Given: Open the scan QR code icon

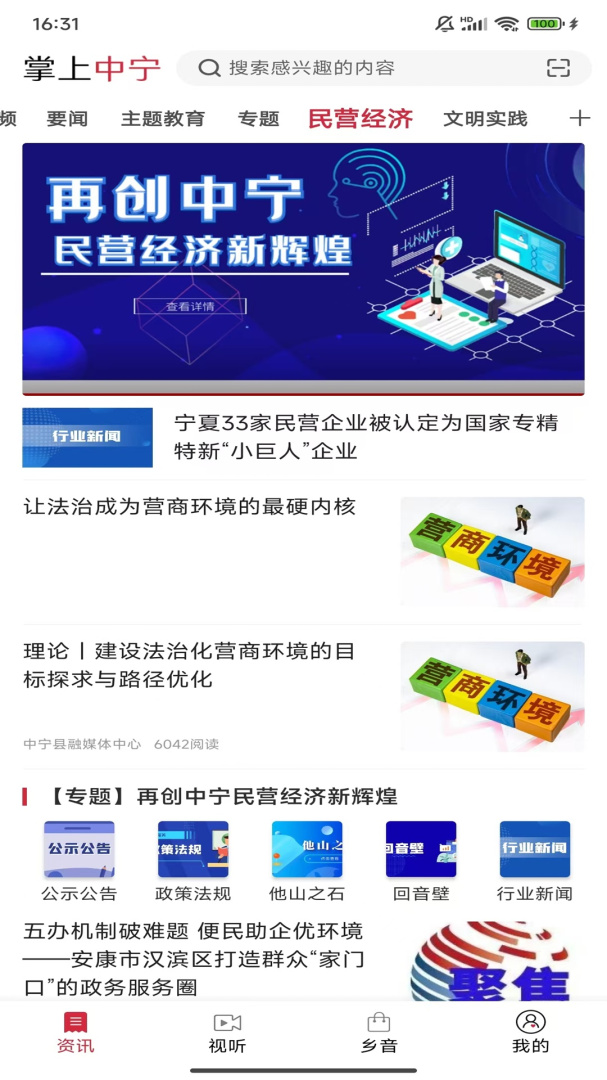Looking at the screenshot, I should (558, 68).
